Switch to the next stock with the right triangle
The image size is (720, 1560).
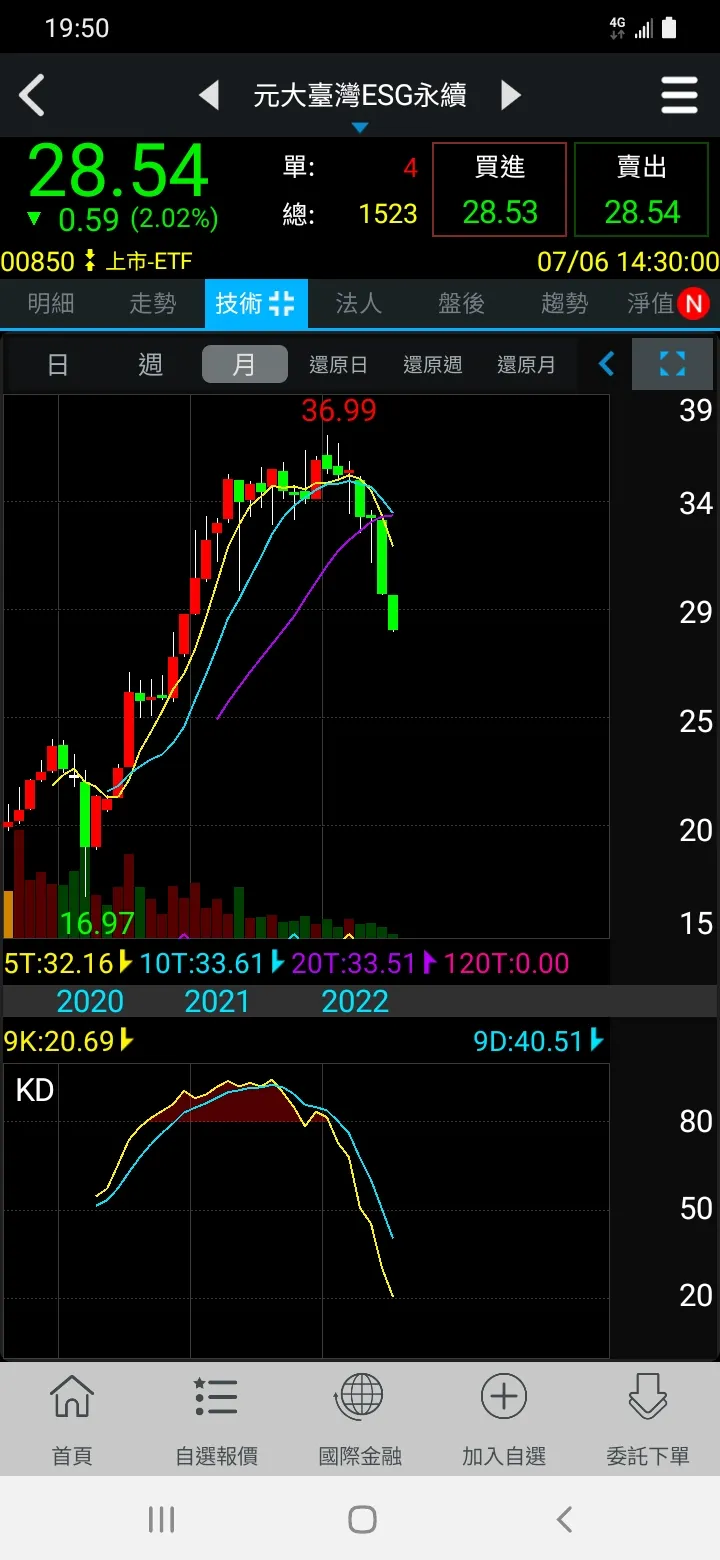[x=511, y=96]
